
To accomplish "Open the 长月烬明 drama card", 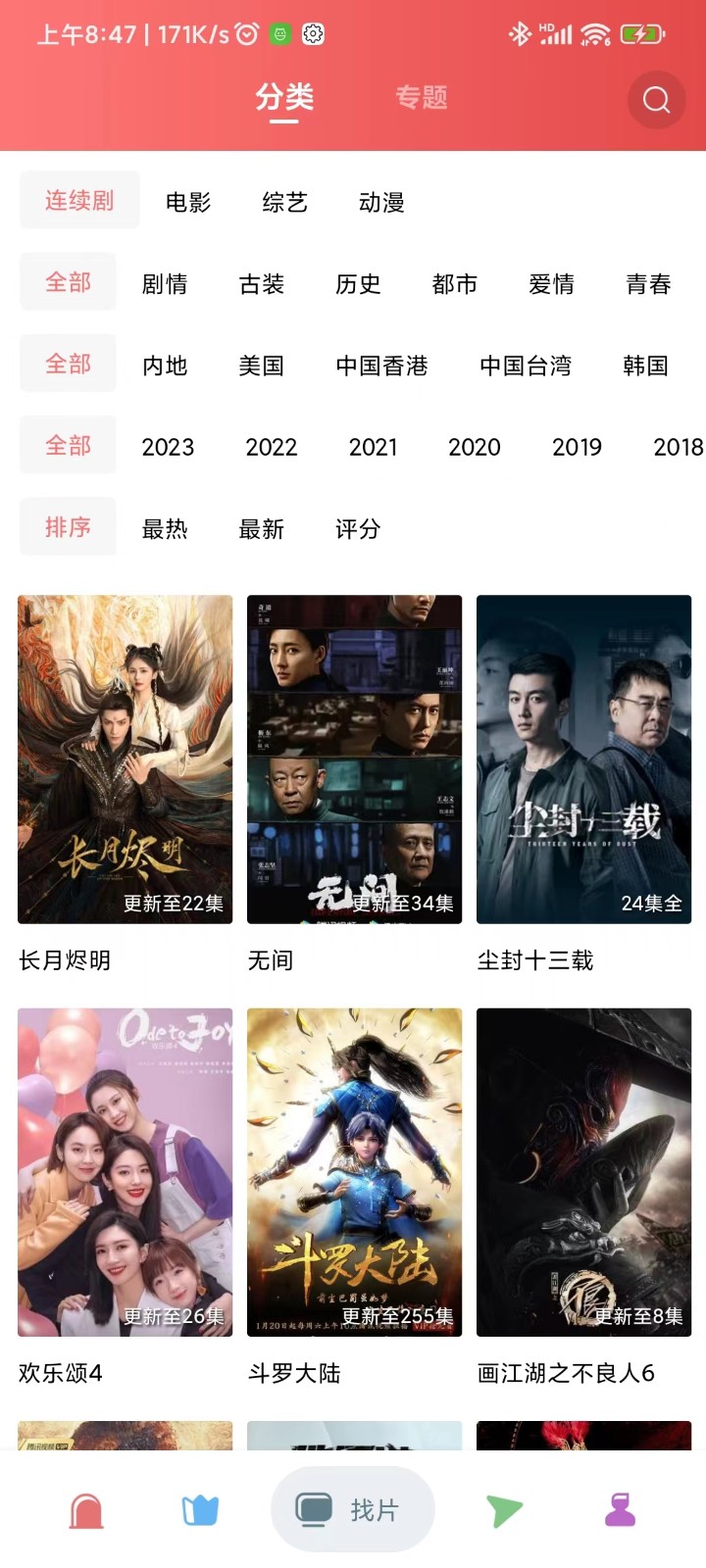I will pyautogui.click(x=126, y=759).
